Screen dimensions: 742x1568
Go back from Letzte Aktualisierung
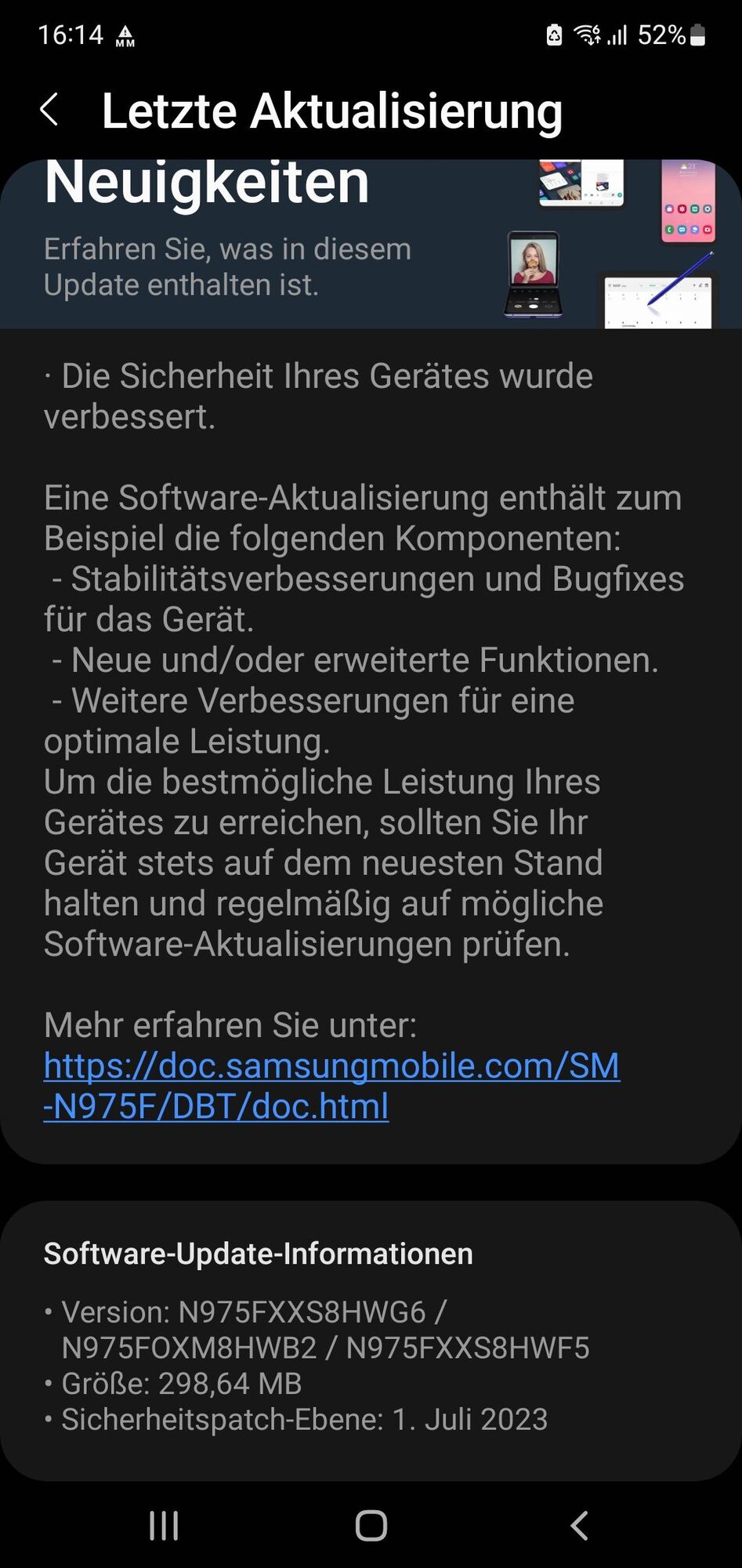[x=49, y=110]
